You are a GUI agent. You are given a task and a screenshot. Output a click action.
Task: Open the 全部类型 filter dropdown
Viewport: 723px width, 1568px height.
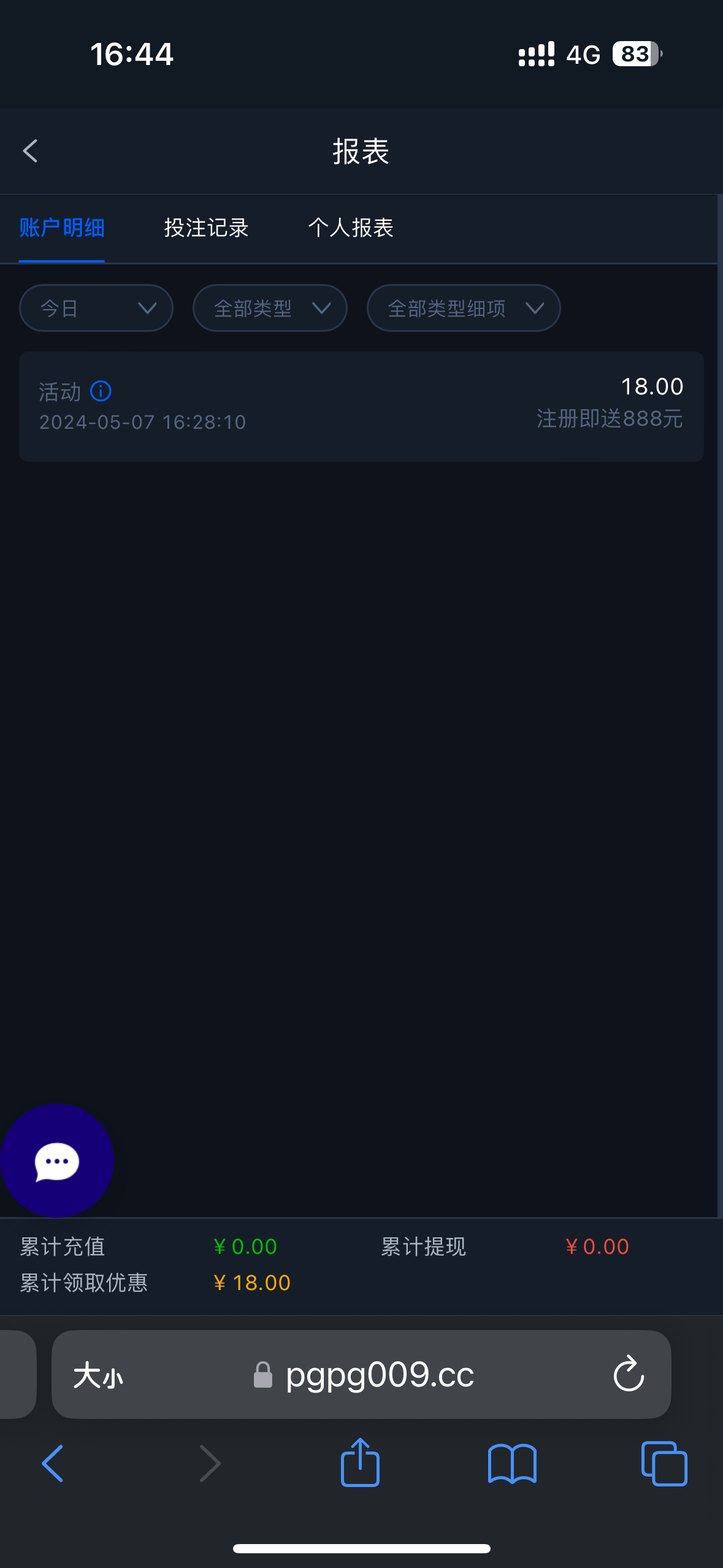click(x=270, y=308)
